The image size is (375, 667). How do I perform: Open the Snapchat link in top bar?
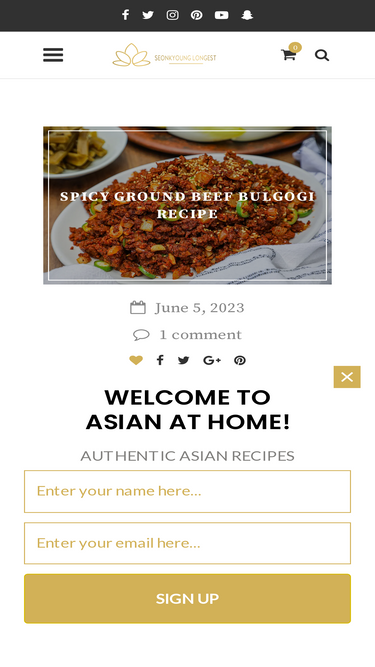click(247, 15)
